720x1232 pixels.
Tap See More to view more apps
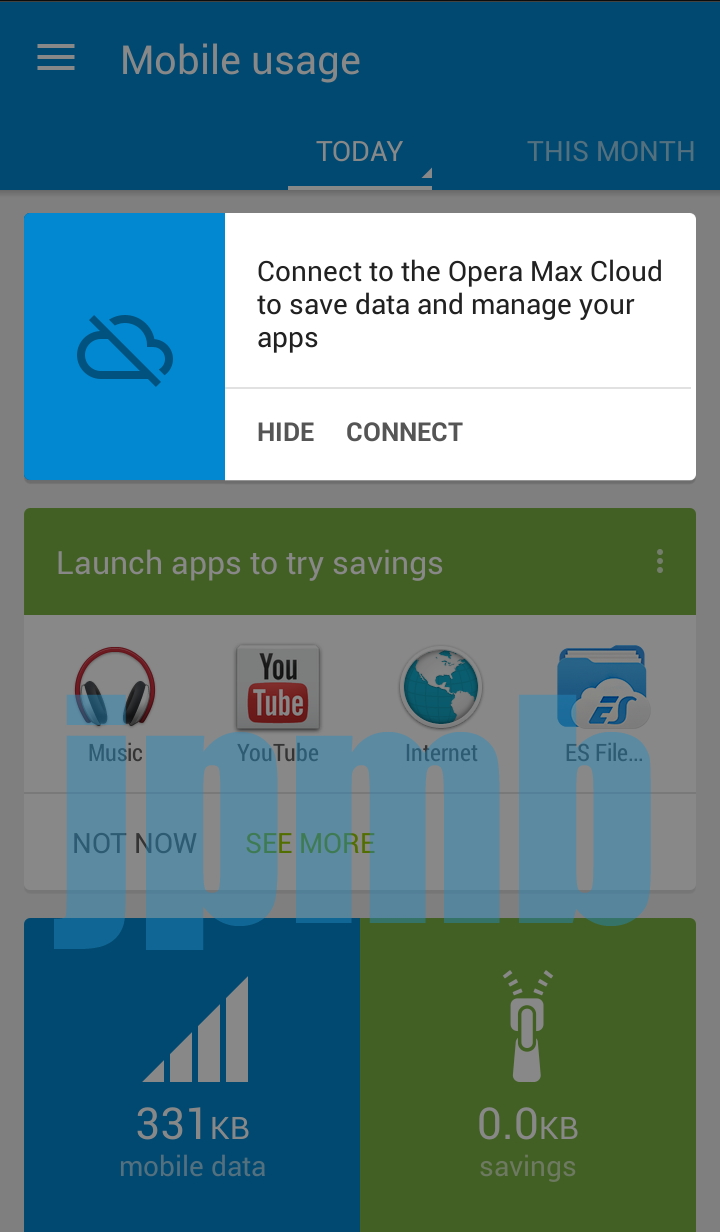310,843
